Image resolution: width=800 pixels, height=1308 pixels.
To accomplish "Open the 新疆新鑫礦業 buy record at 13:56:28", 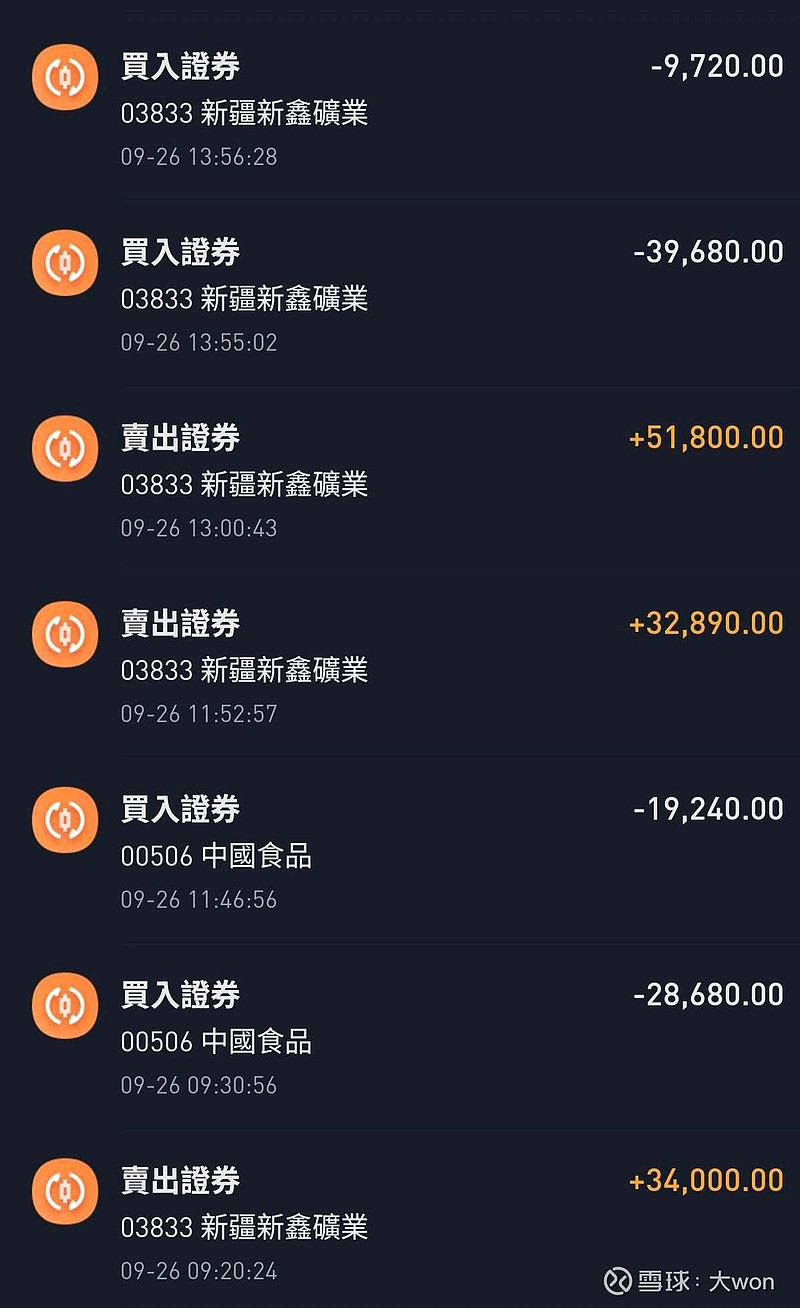I will [400, 110].
